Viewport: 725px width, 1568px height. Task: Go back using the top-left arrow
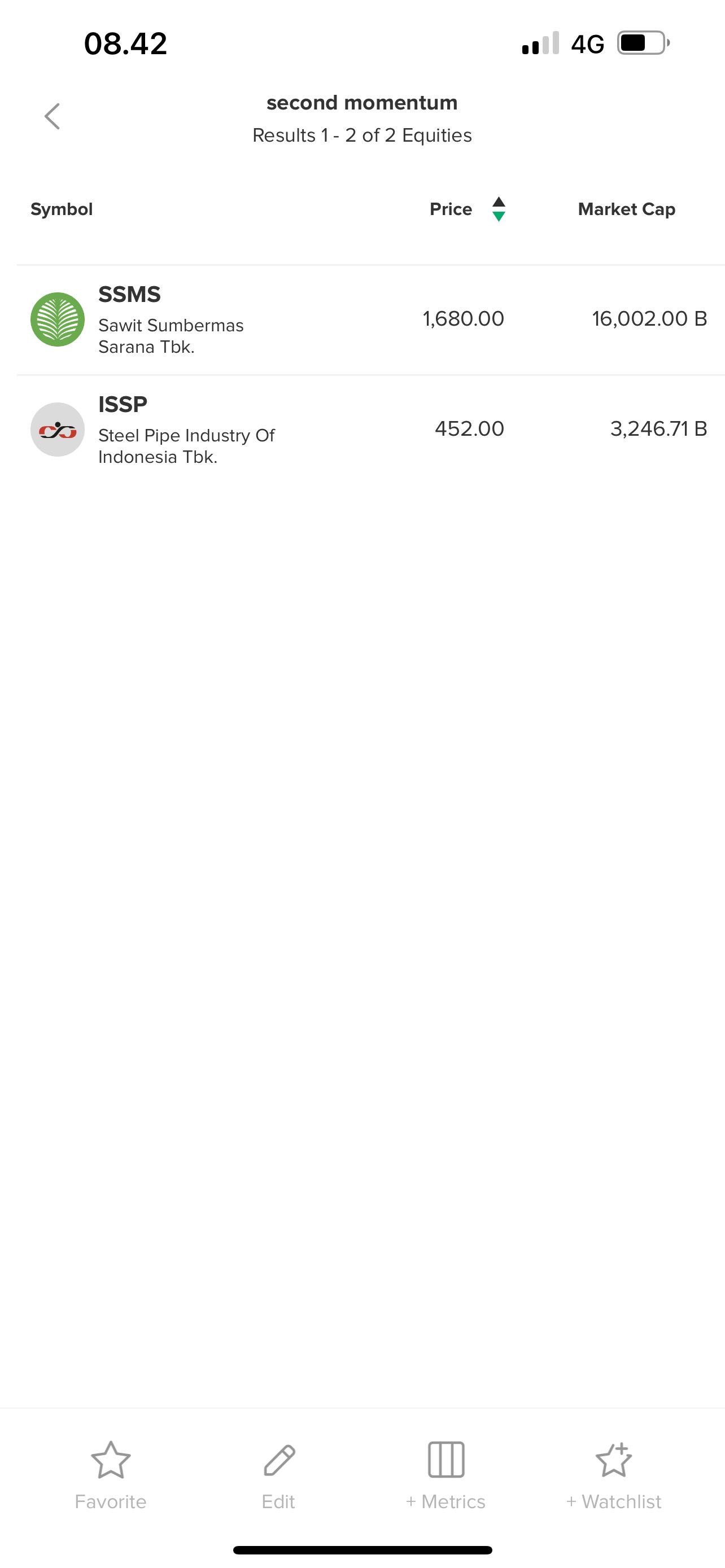[53, 116]
